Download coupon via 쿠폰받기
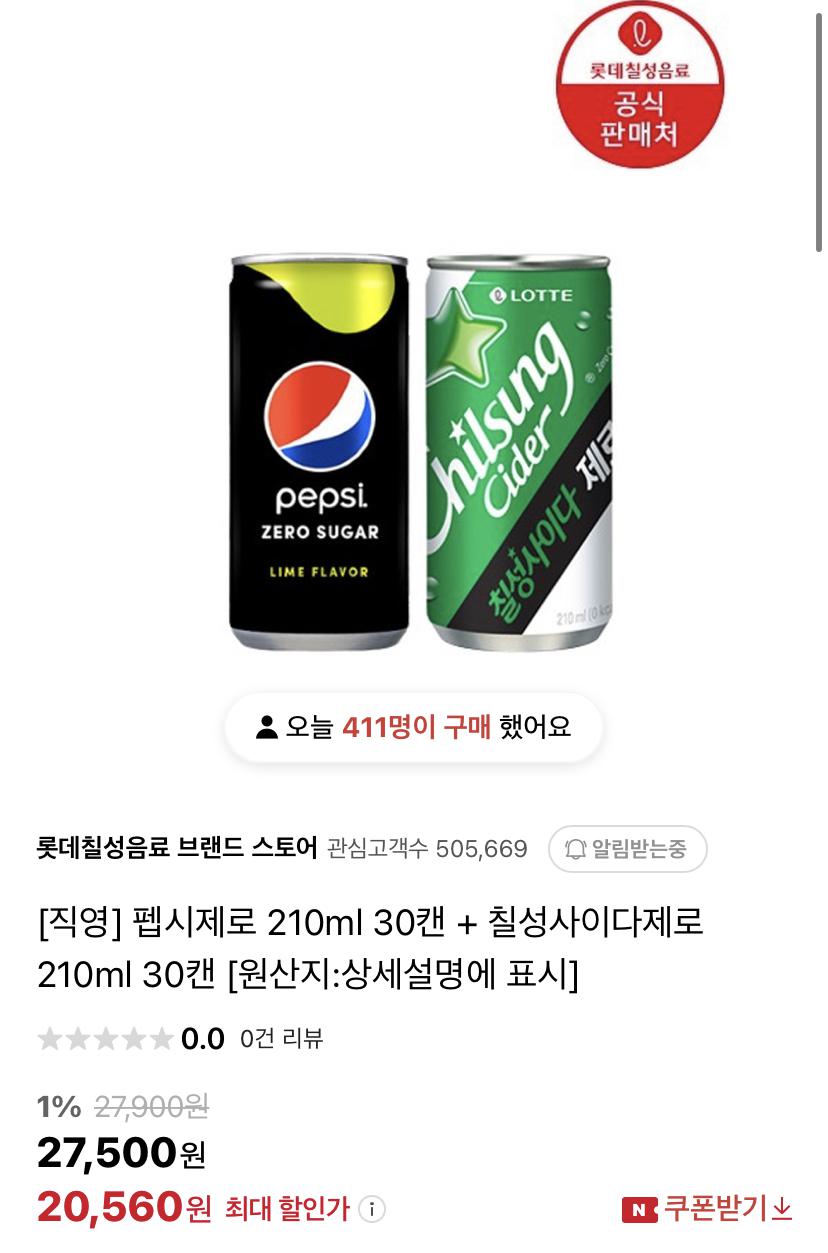The image size is (828, 1253). coord(708,1209)
